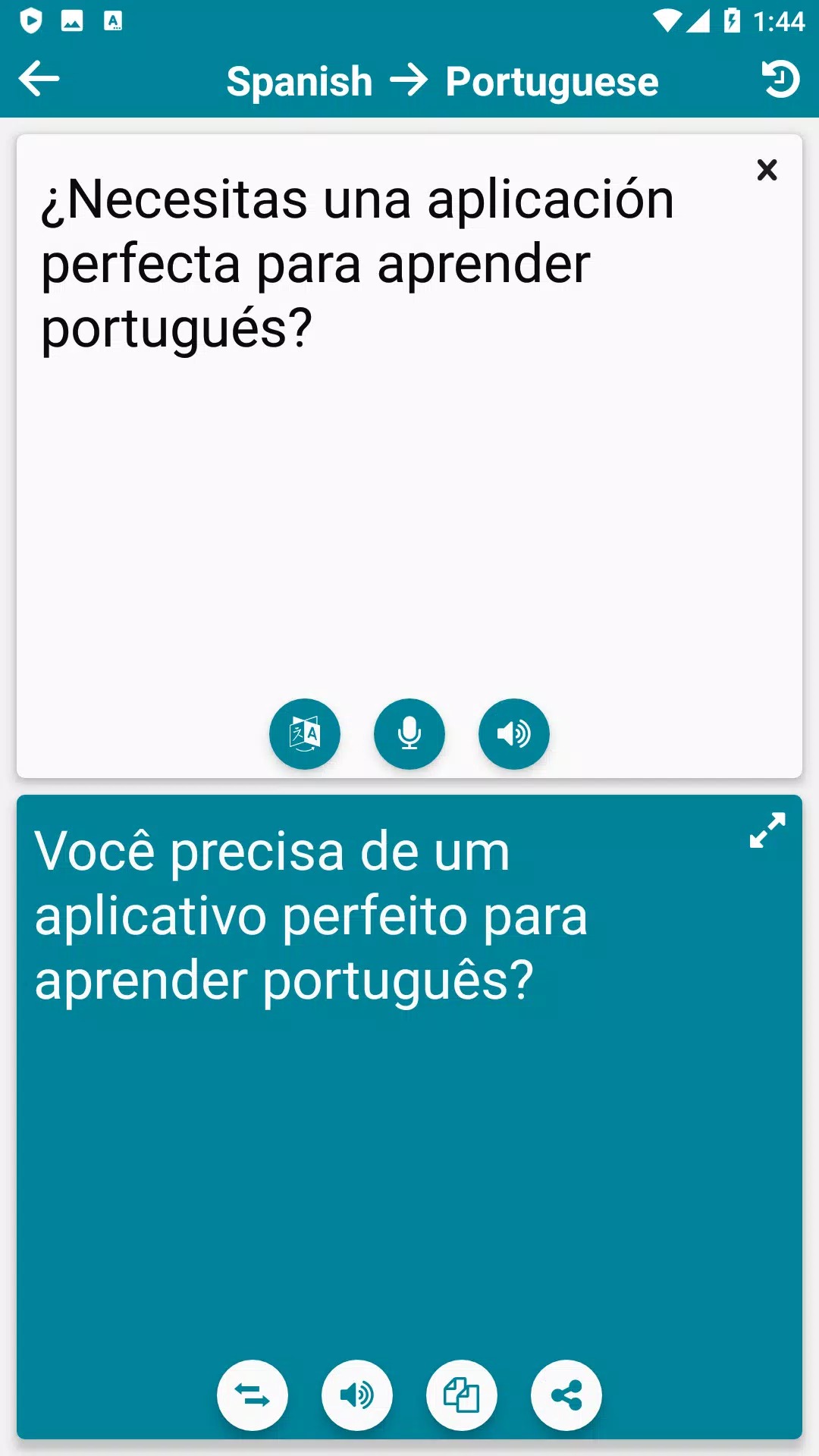
Task: Open translation history
Action: pyautogui.click(x=780, y=79)
